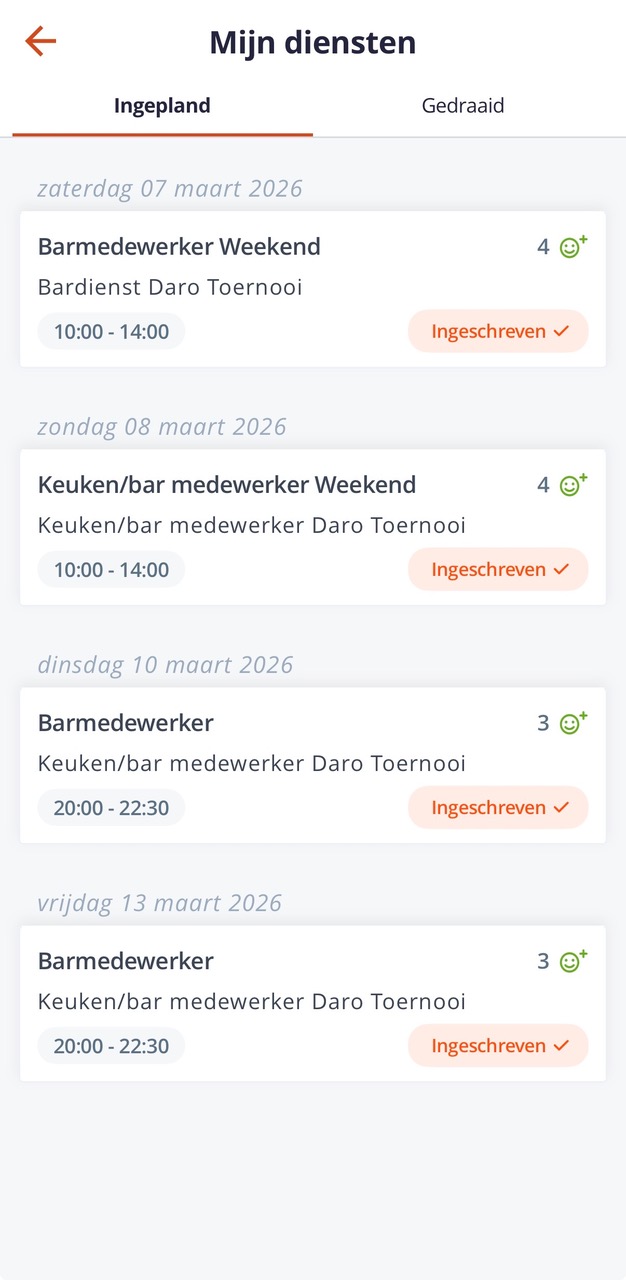Tap Ingeschreven on the vrijdag 13 maart shift
626x1280 pixels.
[x=498, y=1045]
